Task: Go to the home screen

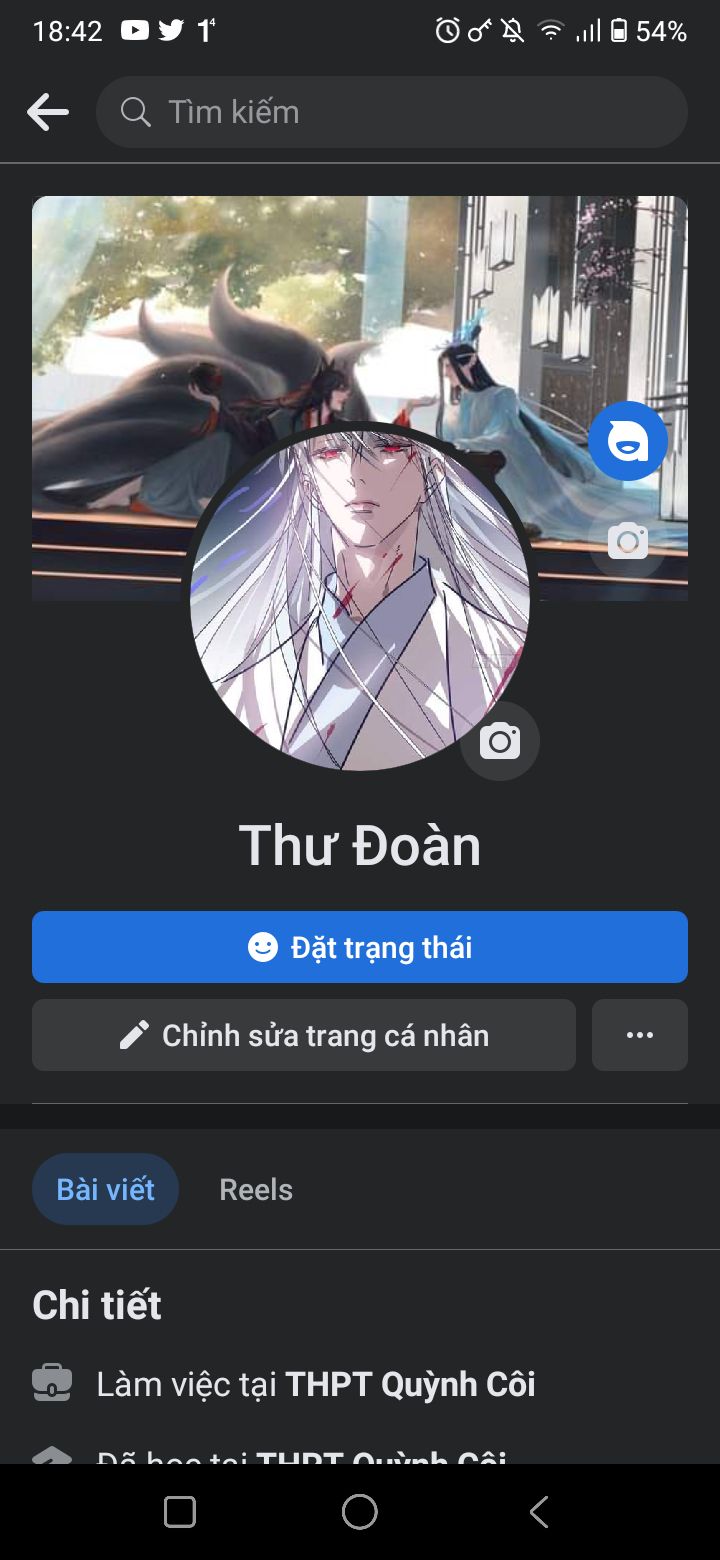Action: (x=360, y=1512)
